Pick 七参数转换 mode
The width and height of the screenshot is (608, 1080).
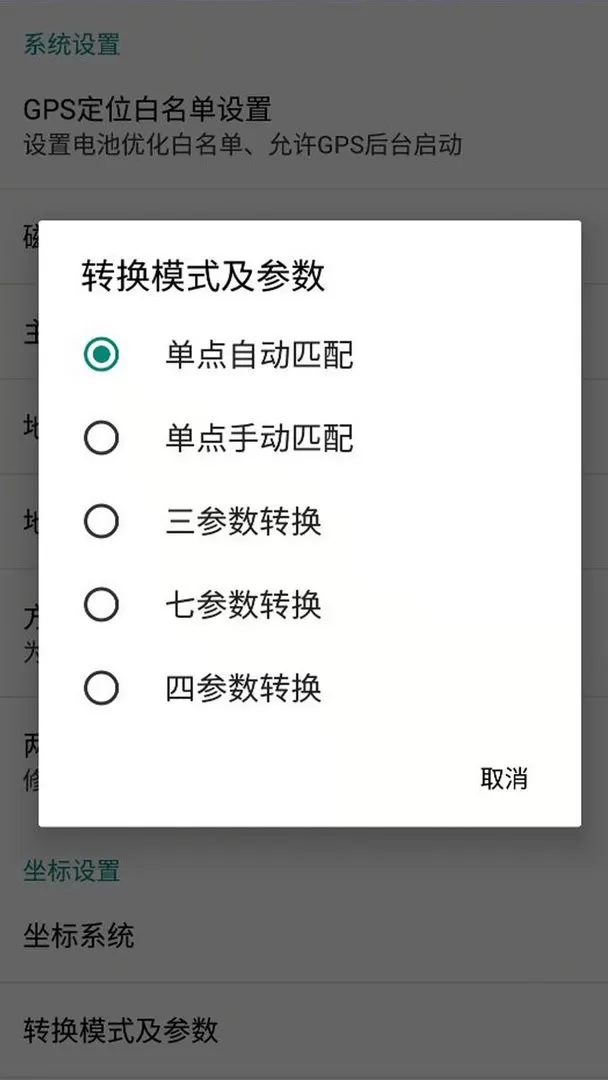(309, 605)
